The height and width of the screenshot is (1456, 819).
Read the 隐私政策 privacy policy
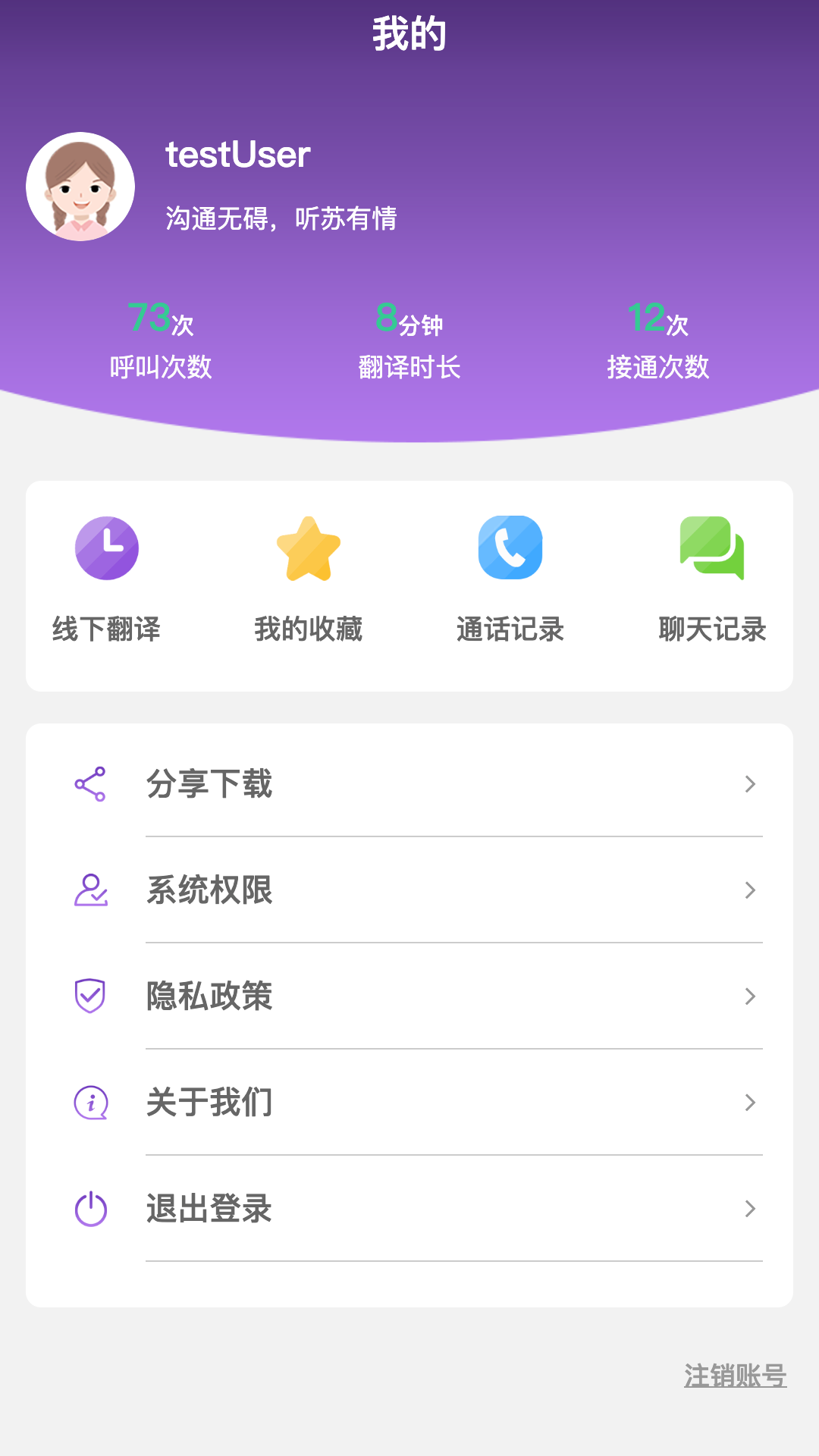pos(409,996)
